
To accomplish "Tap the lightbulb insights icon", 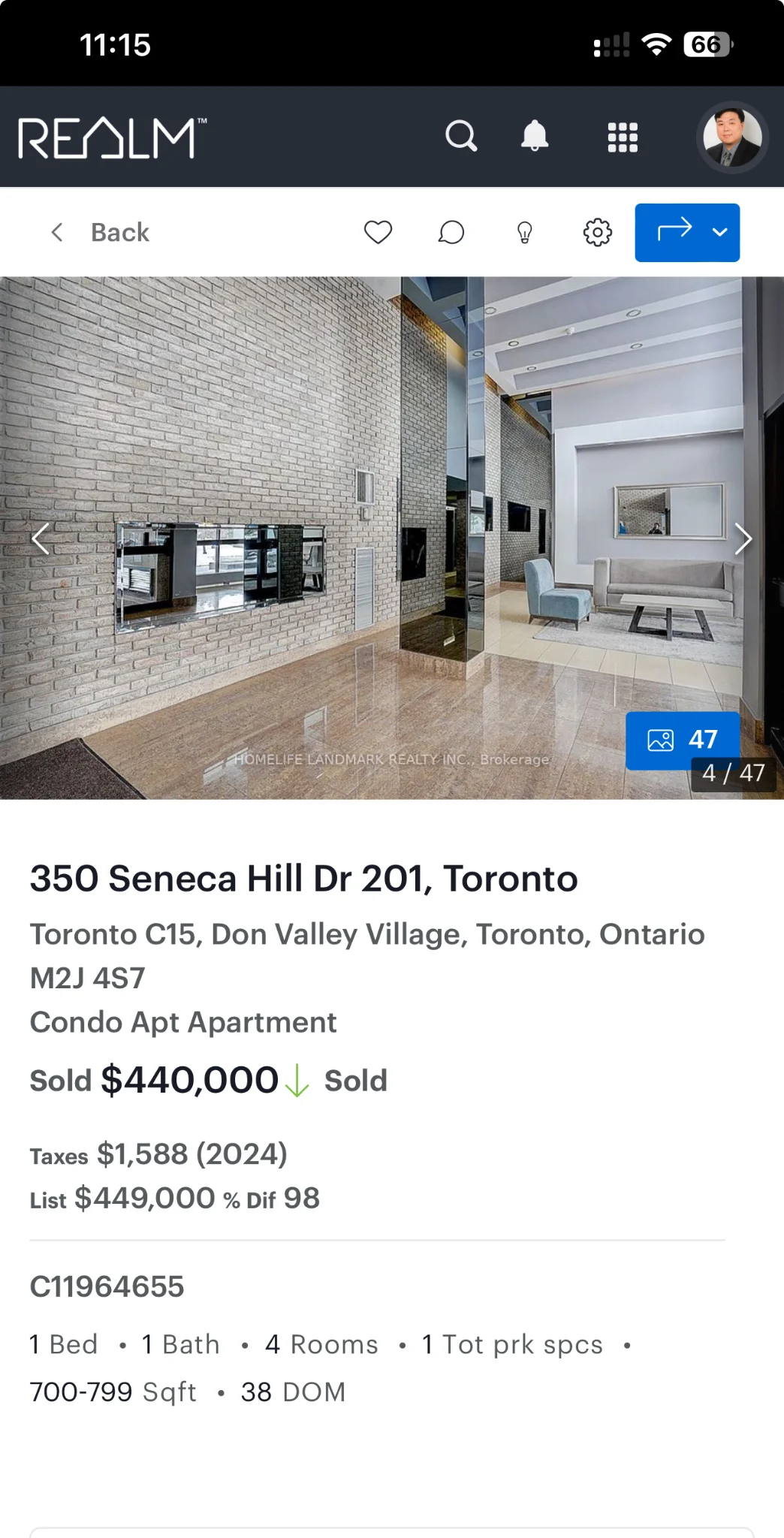I will click(x=525, y=233).
